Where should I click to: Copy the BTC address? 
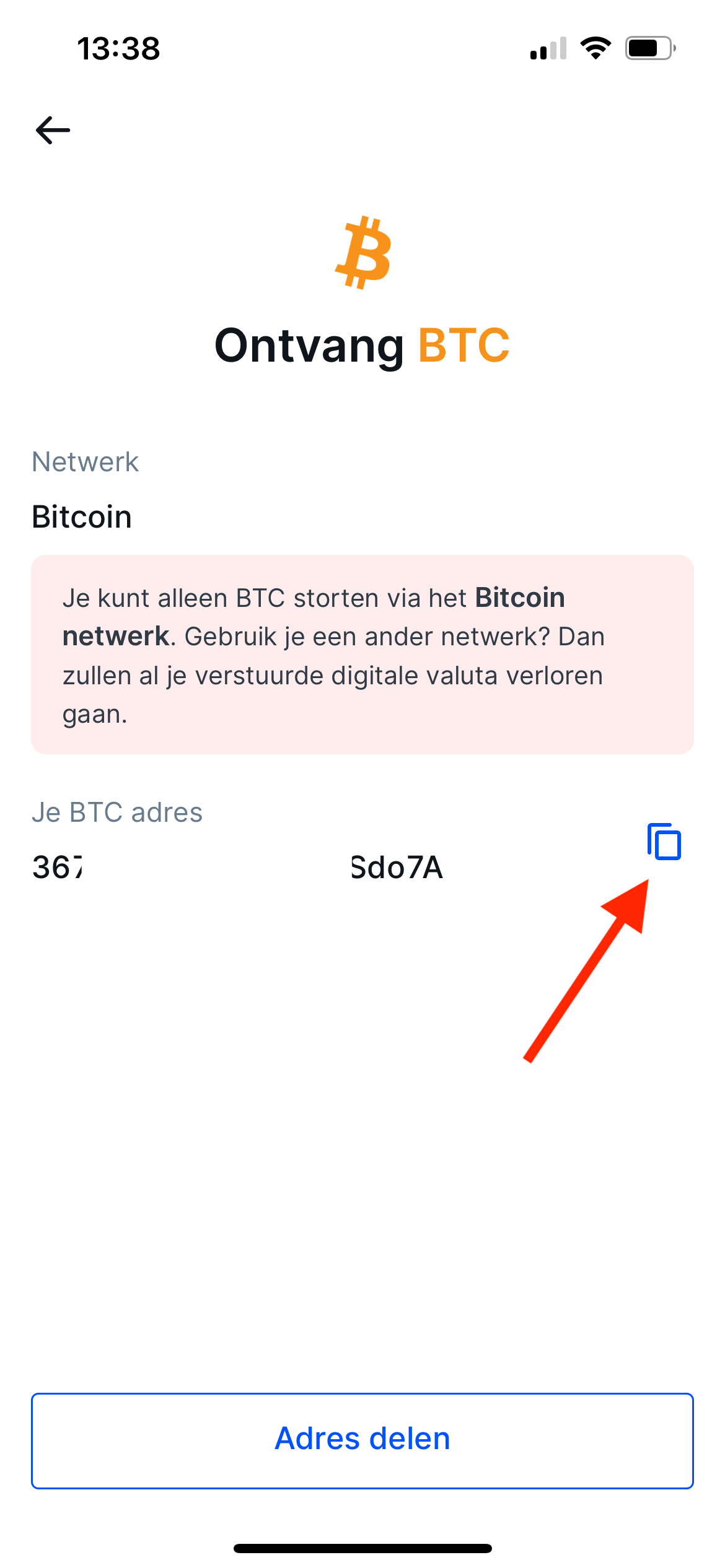point(664,842)
